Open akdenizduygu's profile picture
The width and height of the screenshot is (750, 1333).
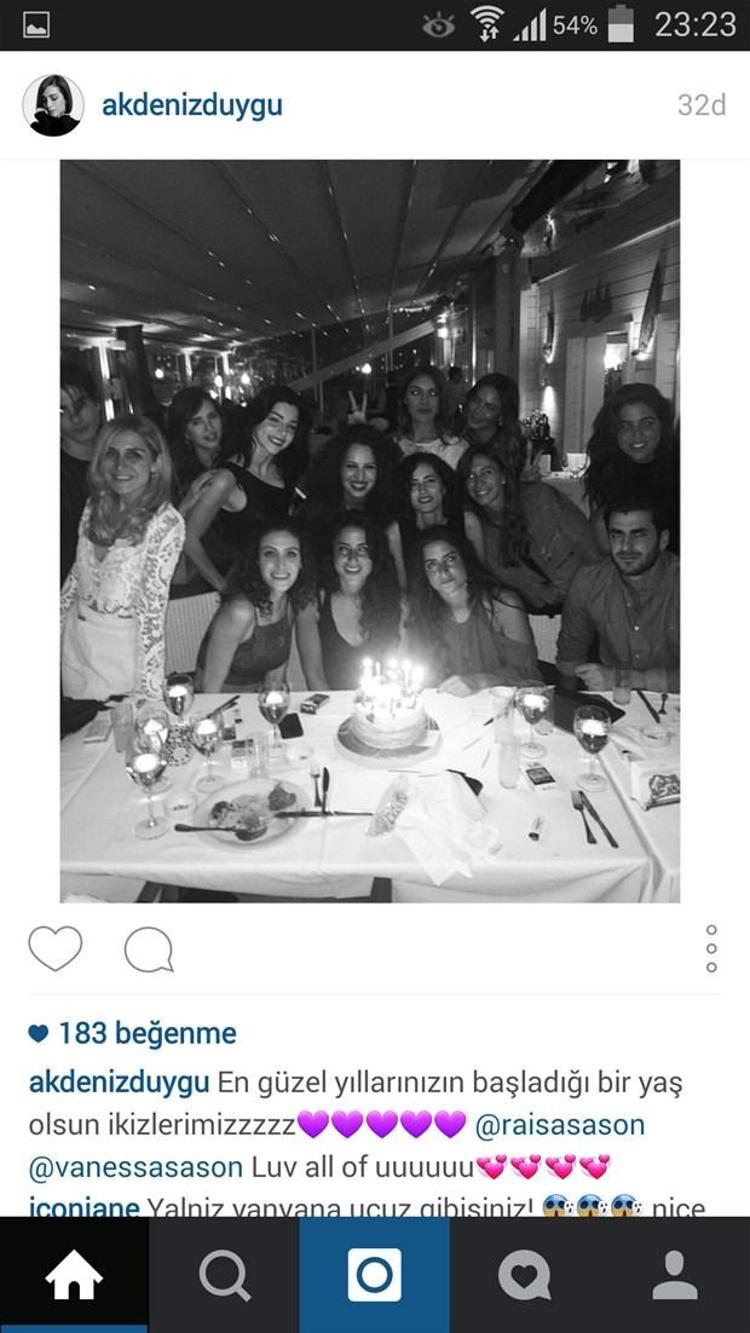[x=53, y=105]
